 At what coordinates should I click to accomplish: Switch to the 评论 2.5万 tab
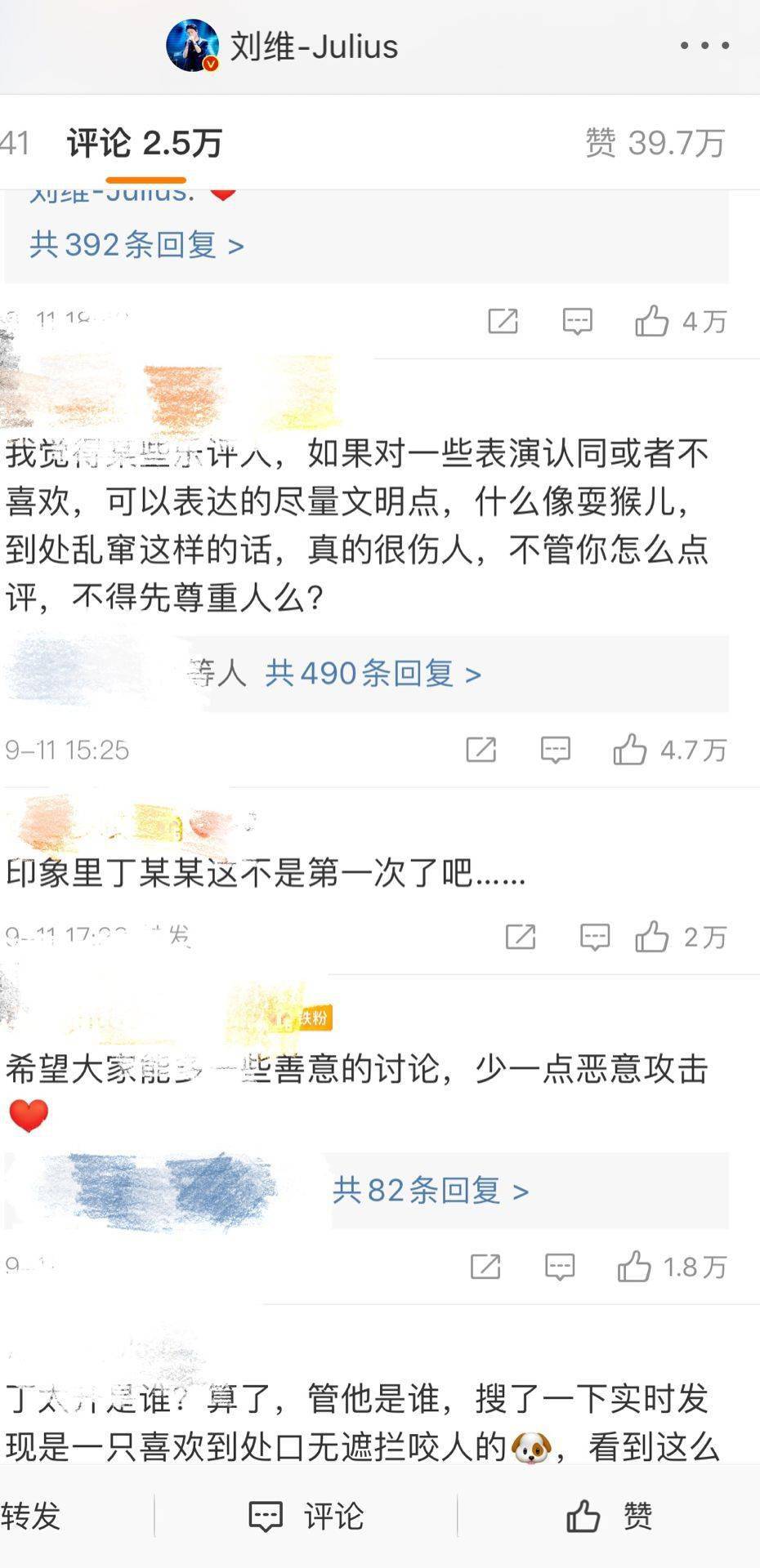(x=145, y=144)
